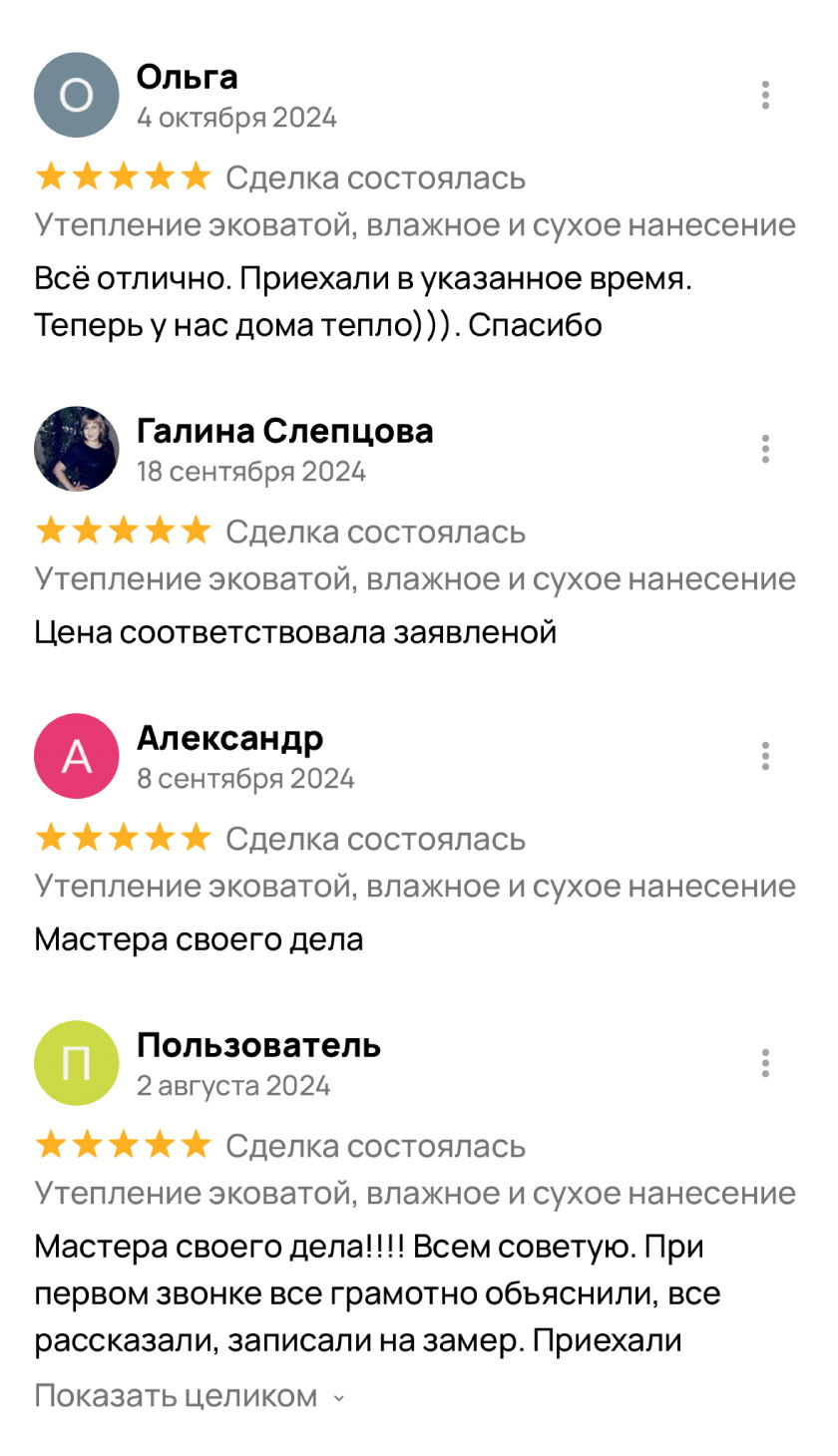Open the more menu on Пользователь's review
This screenshot has width=838, height=1456.
pos(765,1063)
